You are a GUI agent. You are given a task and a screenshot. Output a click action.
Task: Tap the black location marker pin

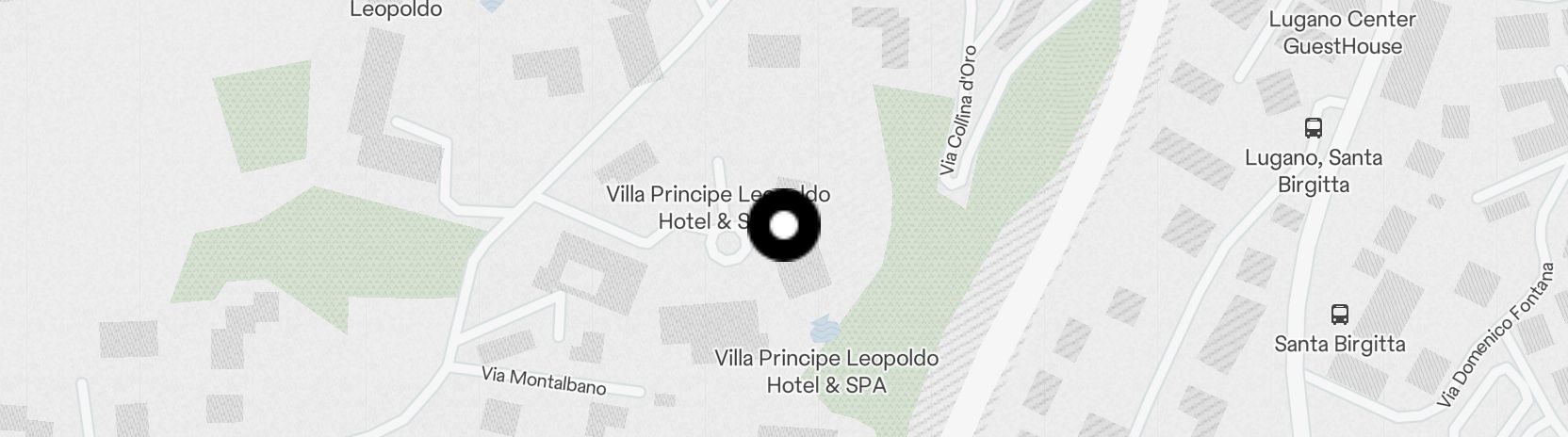pyautogui.click(x=784, y=225)
